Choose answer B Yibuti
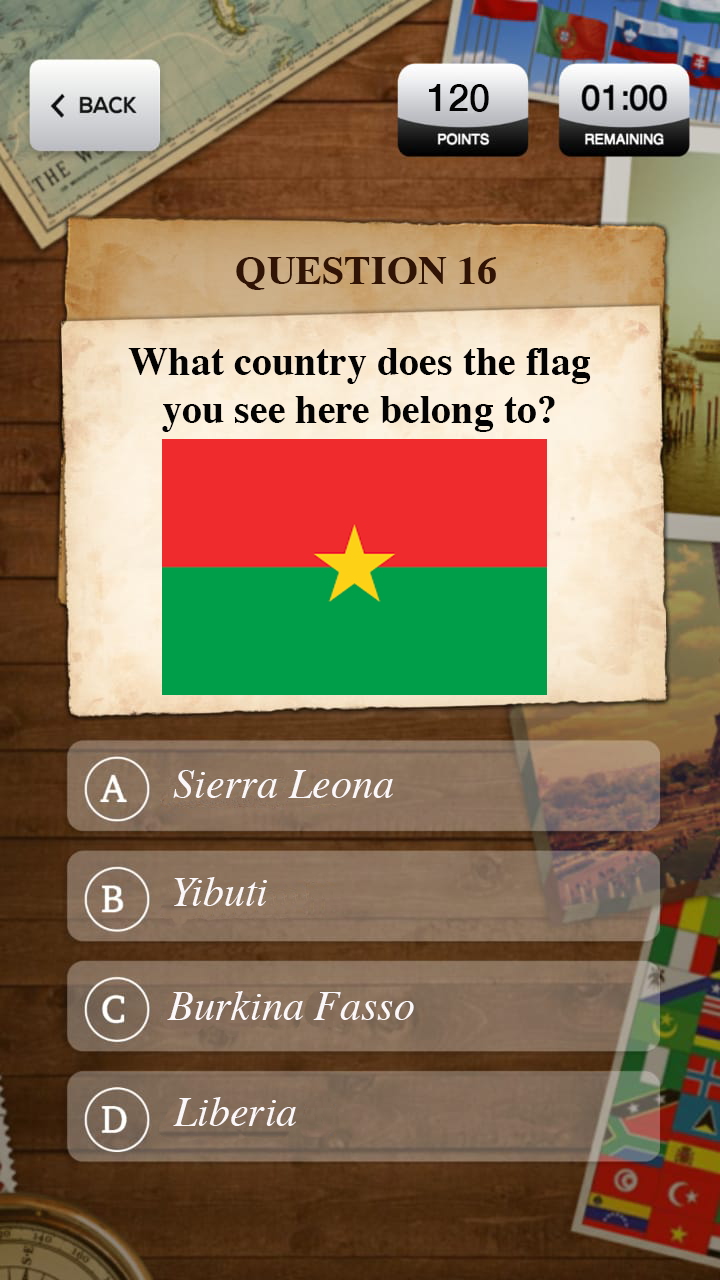This screenshot has width=720, height=1280. [x=363, y=896]
